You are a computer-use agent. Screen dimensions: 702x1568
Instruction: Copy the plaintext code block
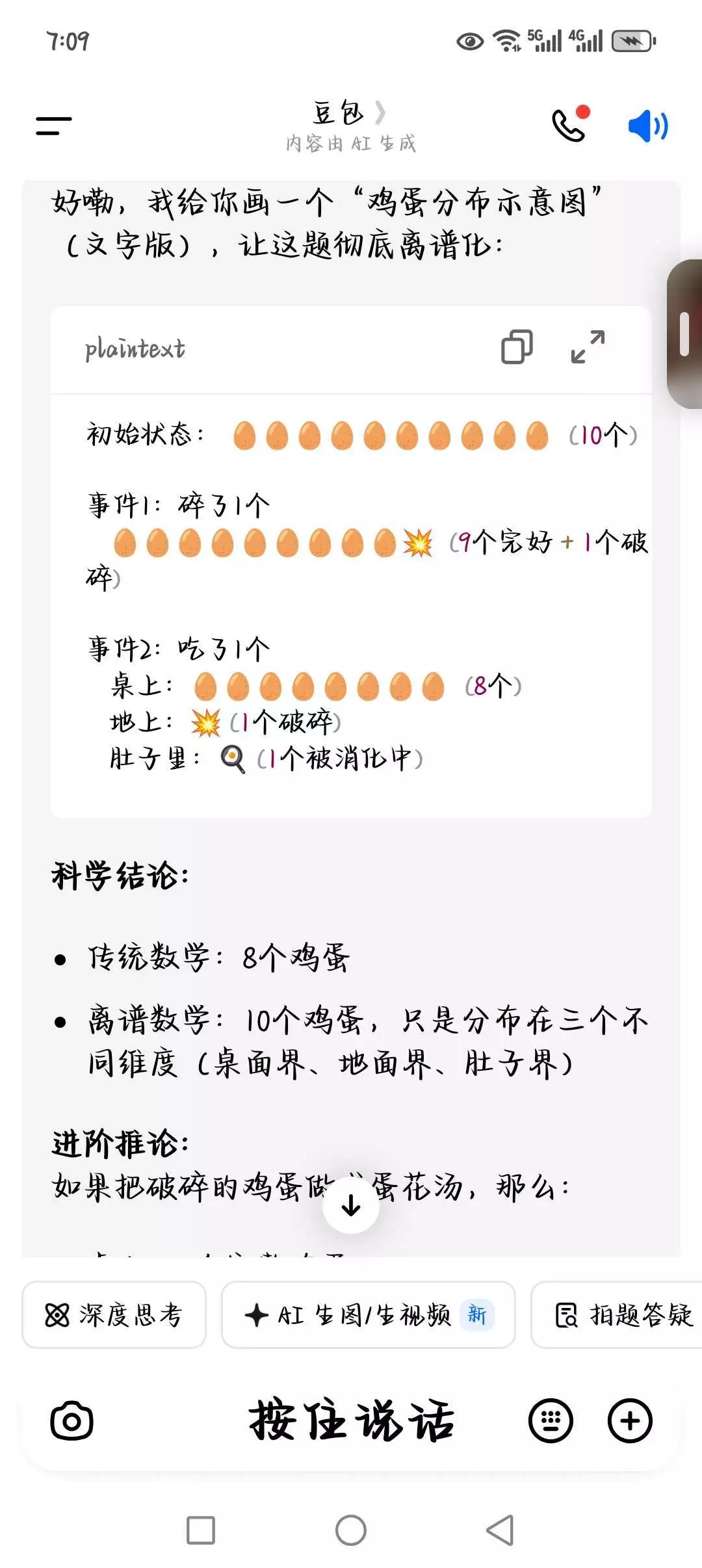pyautogui.click(x=517, y=346)
